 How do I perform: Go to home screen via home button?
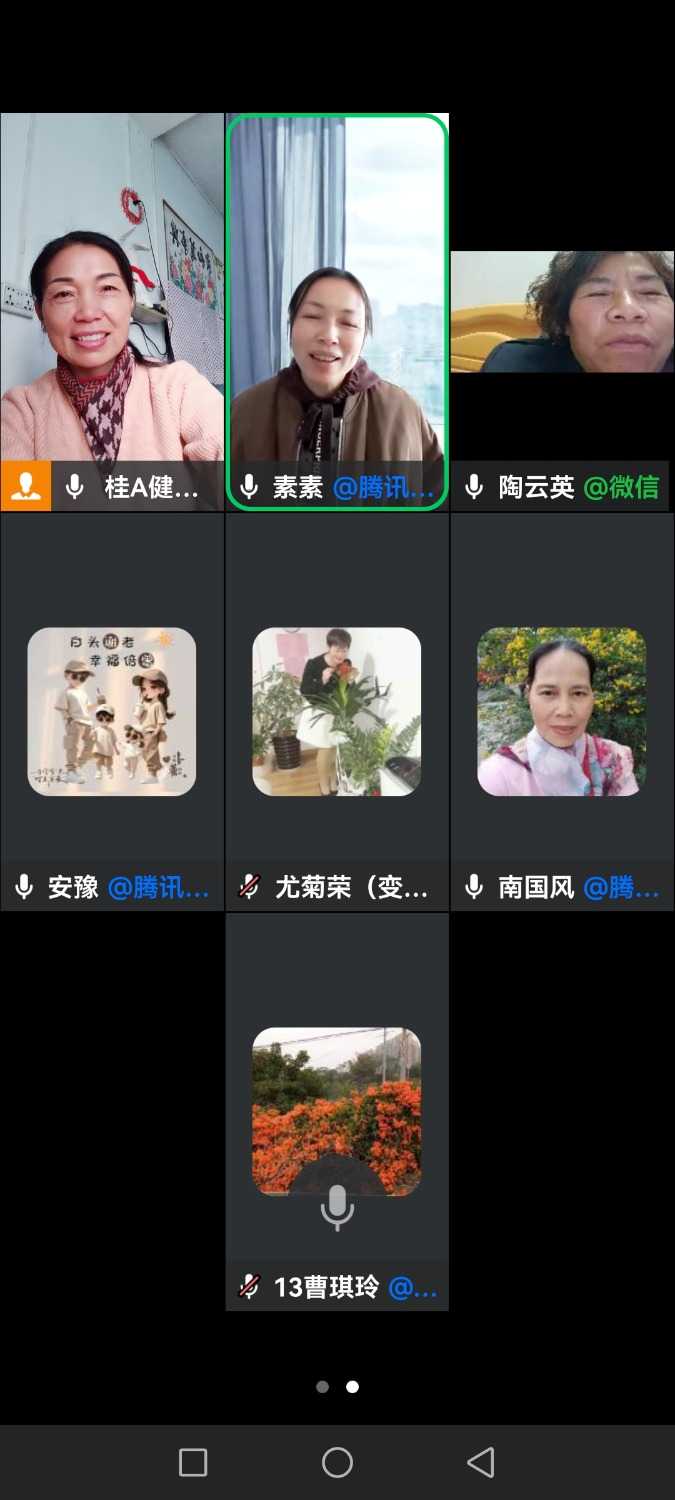(x=337, y=1462)
